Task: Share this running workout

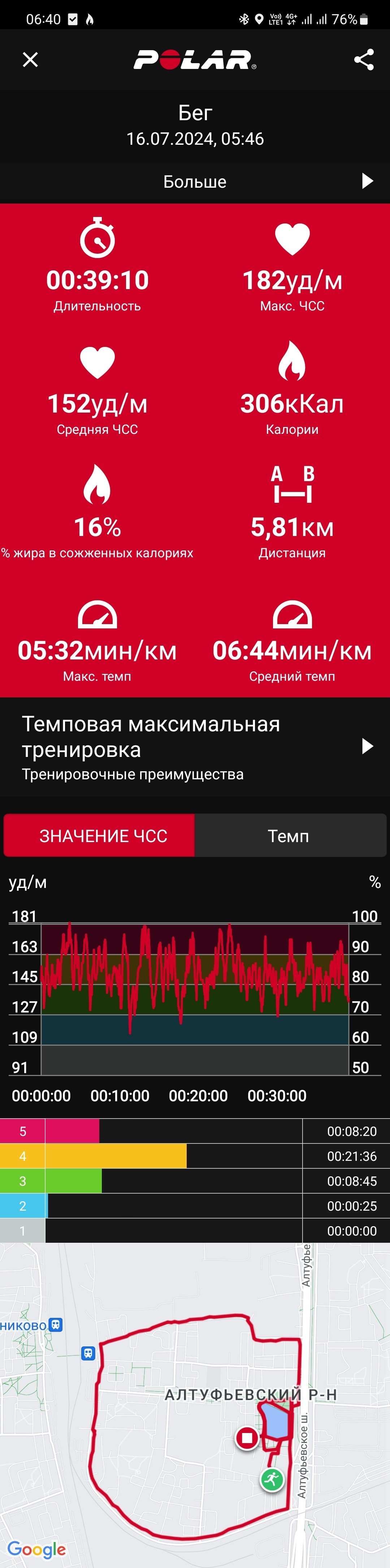Action: coord(364,60)
